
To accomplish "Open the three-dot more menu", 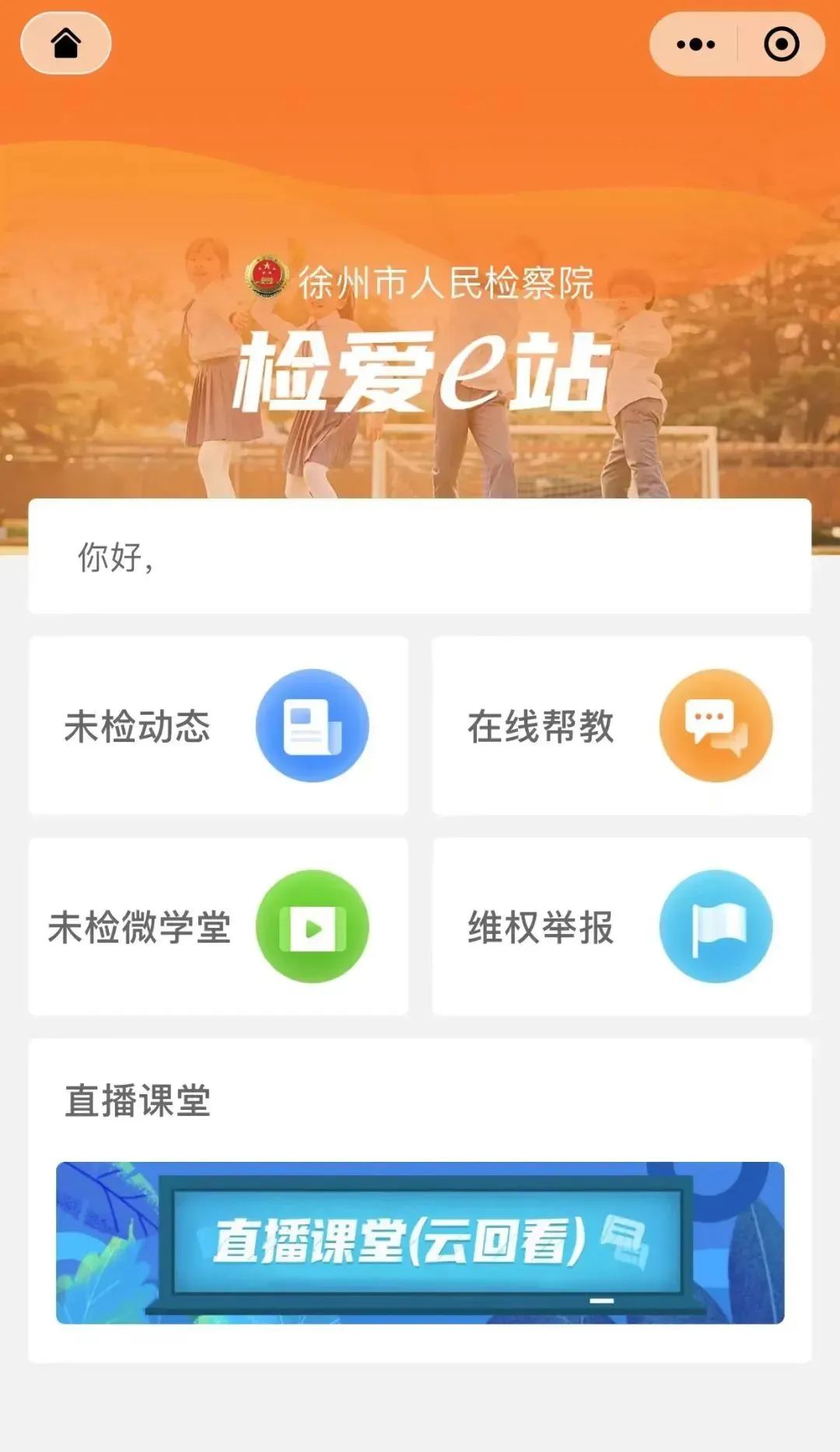I will 695,44.
